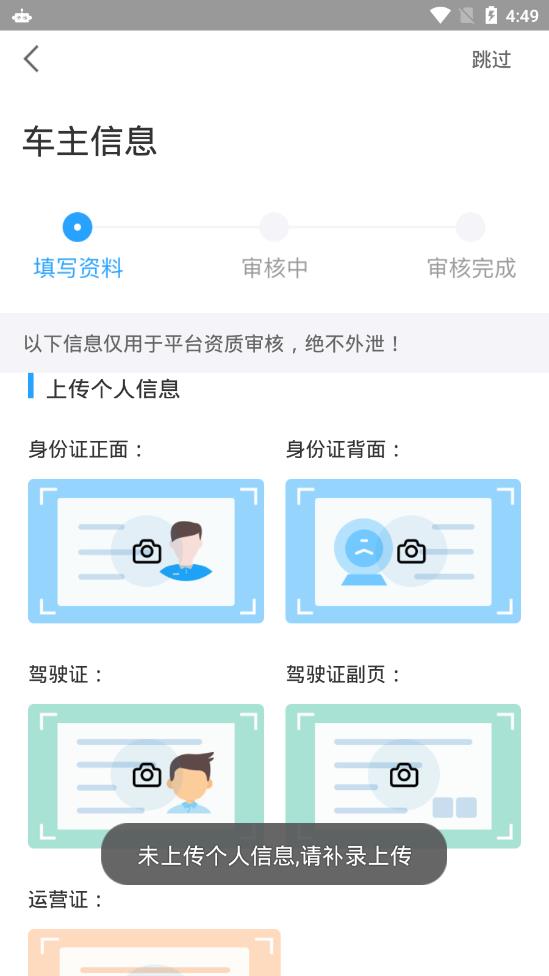Tap 跳过 to skip this step
549x976 pixels.
coord(491,60)
